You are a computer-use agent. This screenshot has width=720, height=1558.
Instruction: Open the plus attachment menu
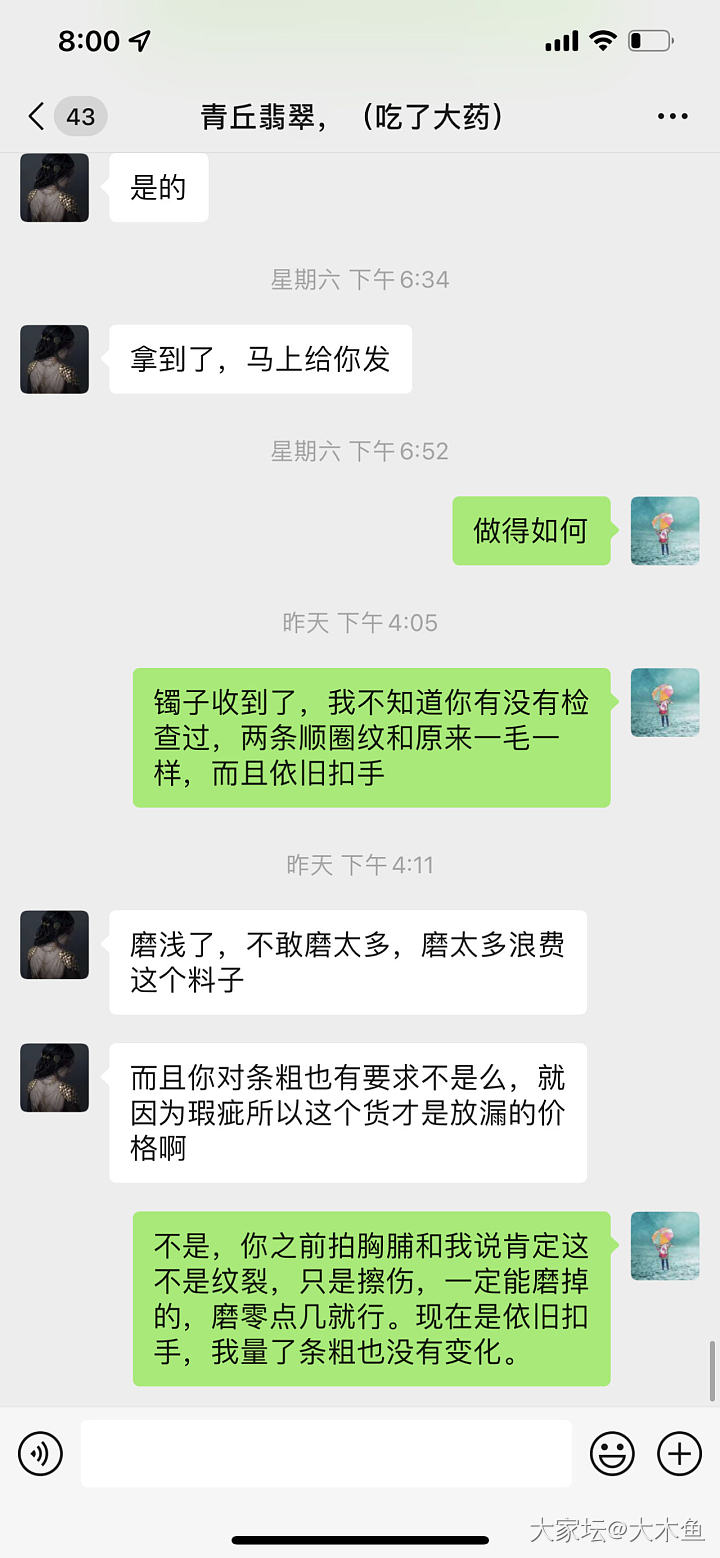(679, 1453)
